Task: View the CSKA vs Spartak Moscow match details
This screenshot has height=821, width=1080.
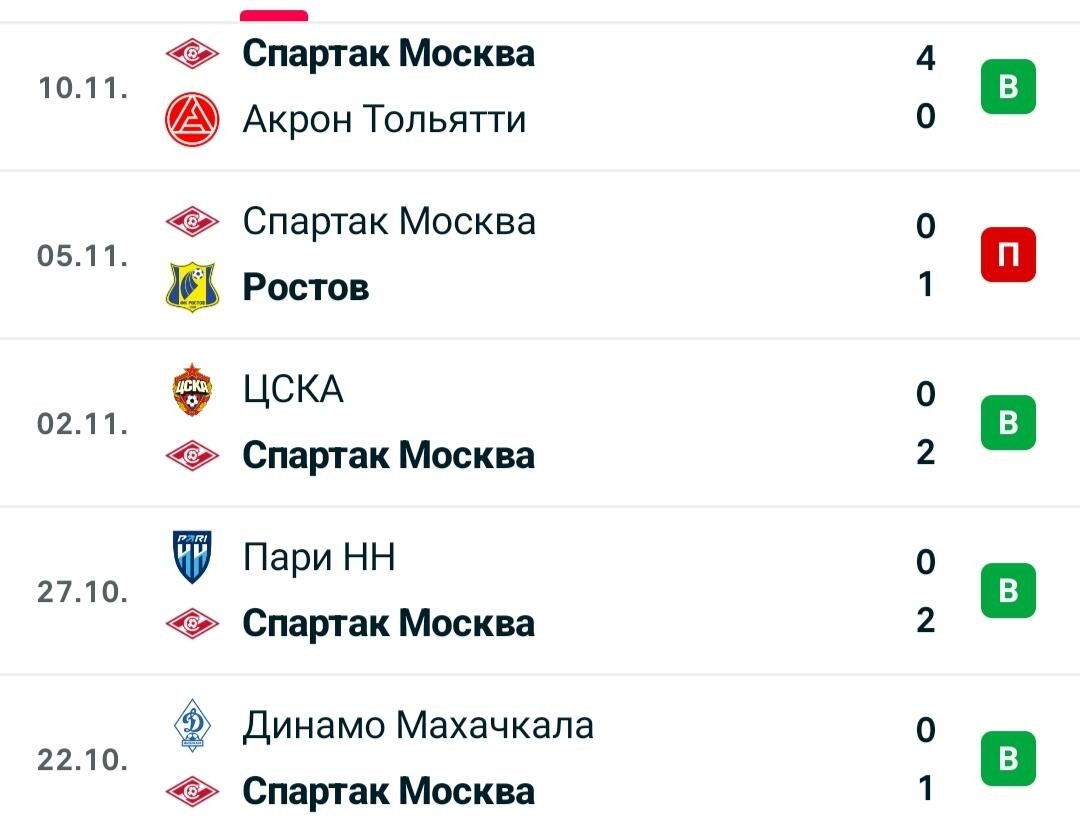Action: pos(540,423)
